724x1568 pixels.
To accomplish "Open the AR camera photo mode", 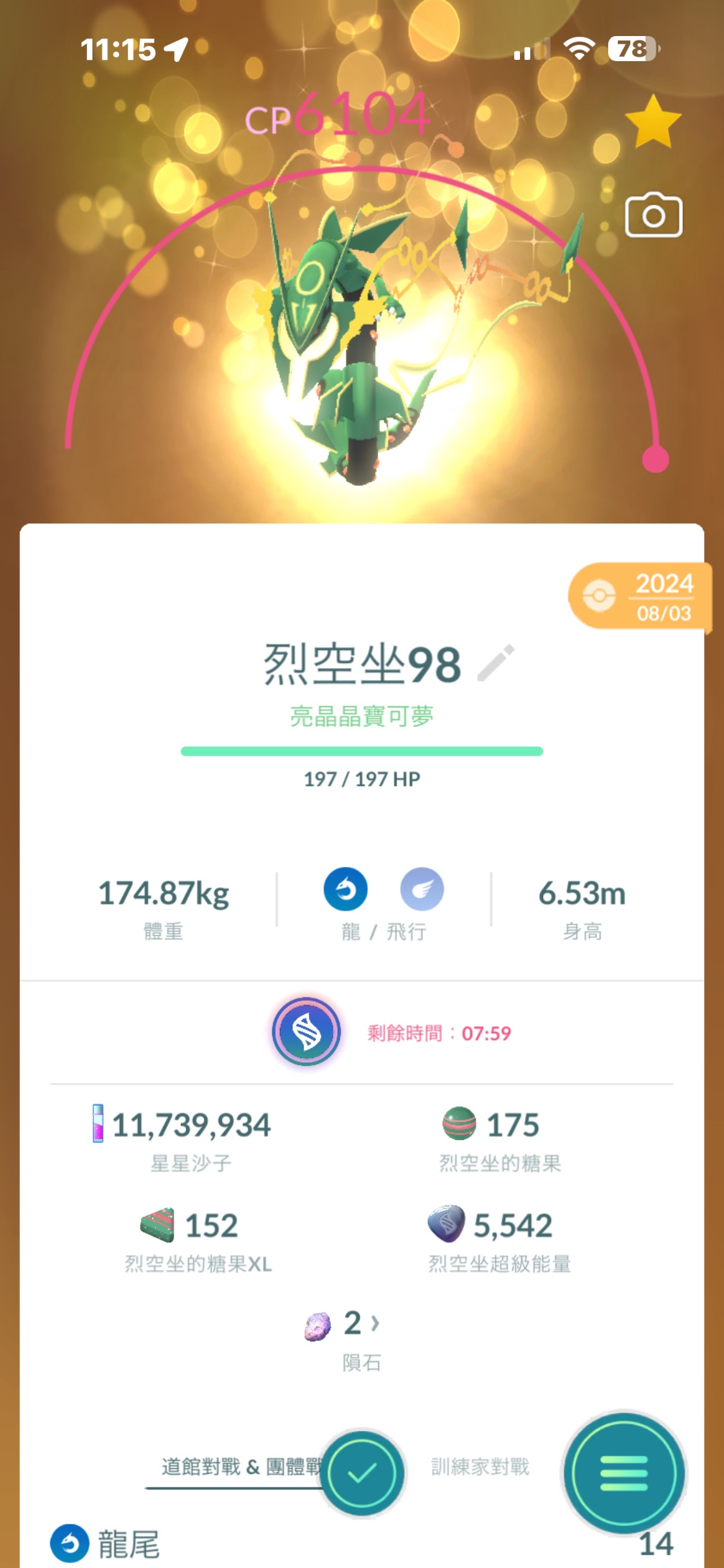I will 653,216.
